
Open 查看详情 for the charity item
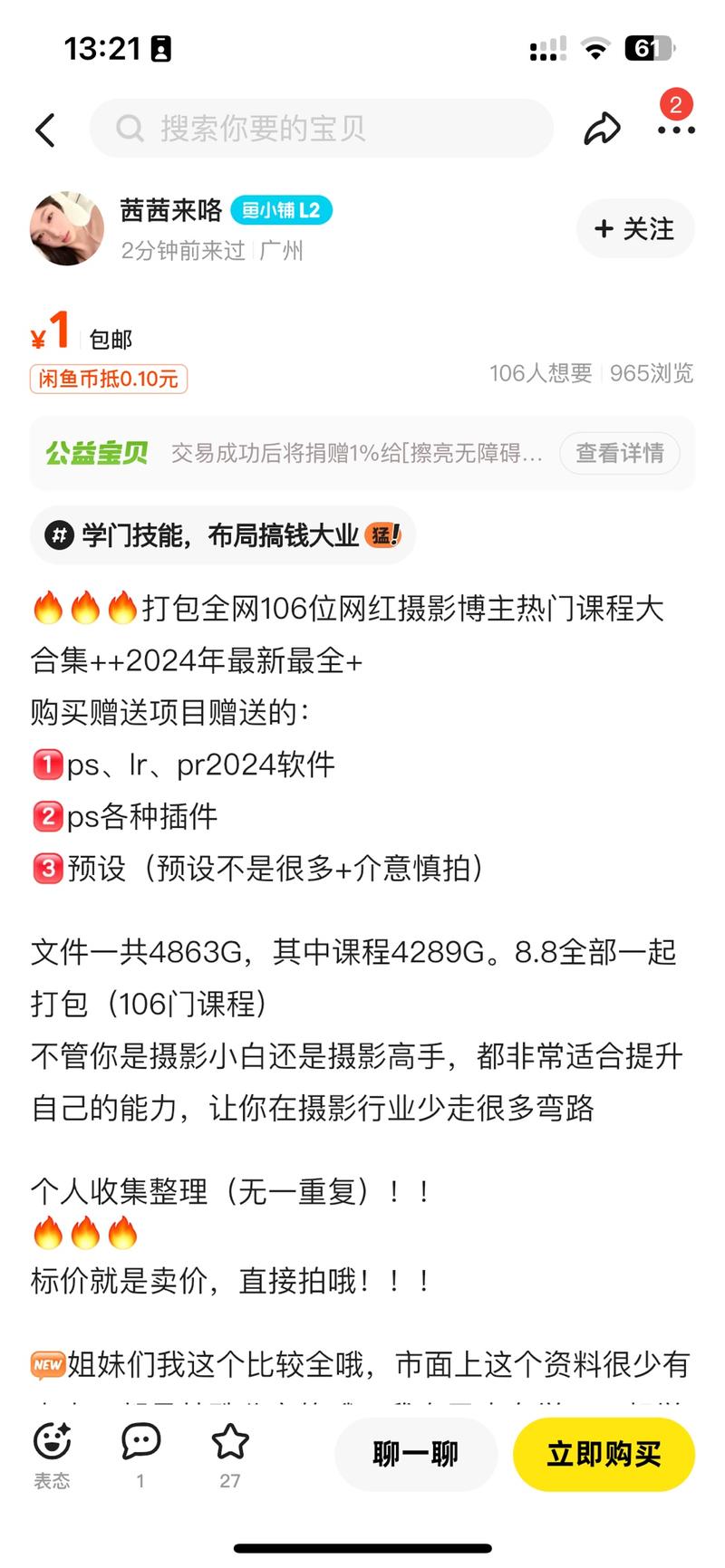pyautogui.click(x=619, y=452)
